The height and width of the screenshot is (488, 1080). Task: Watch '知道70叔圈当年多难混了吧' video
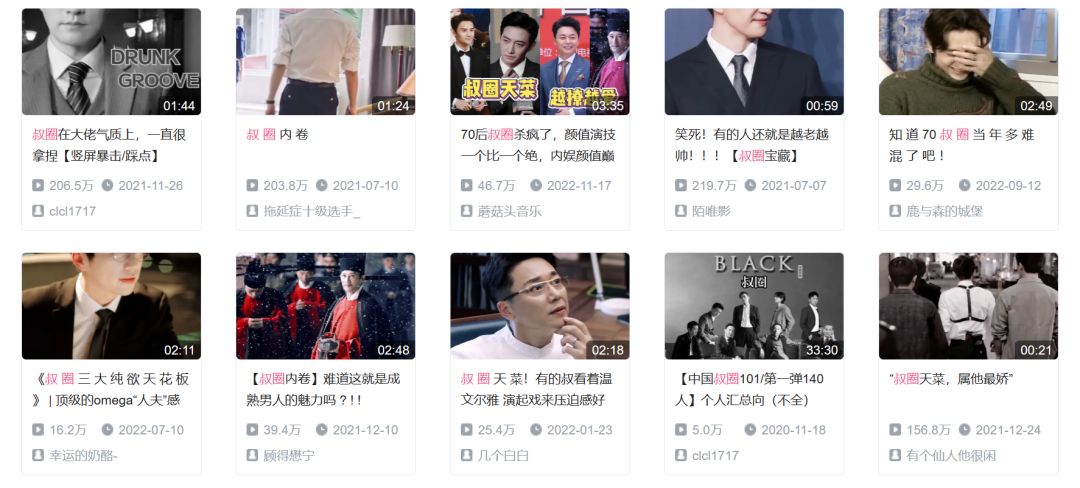point(967,62)
